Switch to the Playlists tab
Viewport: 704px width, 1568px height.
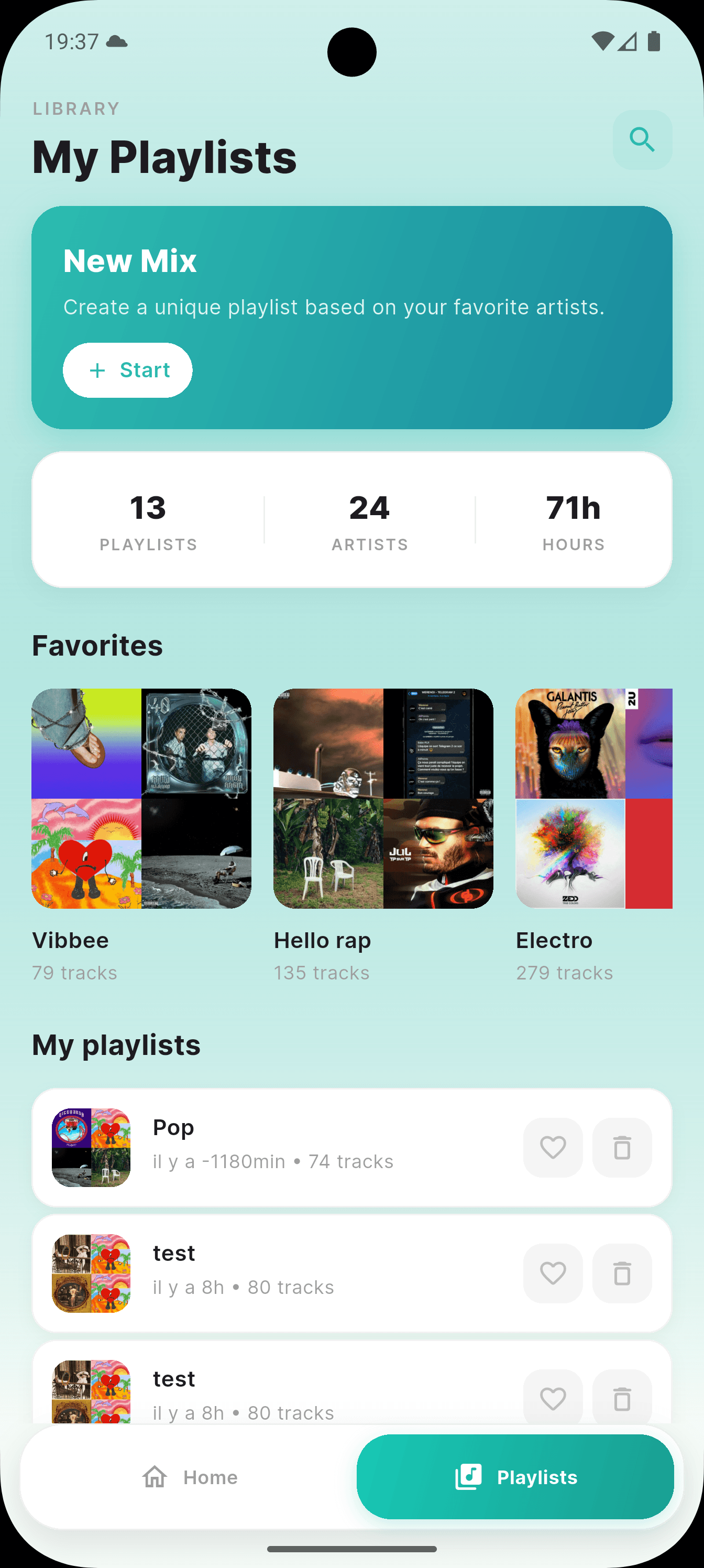(x=516, y=1477)
